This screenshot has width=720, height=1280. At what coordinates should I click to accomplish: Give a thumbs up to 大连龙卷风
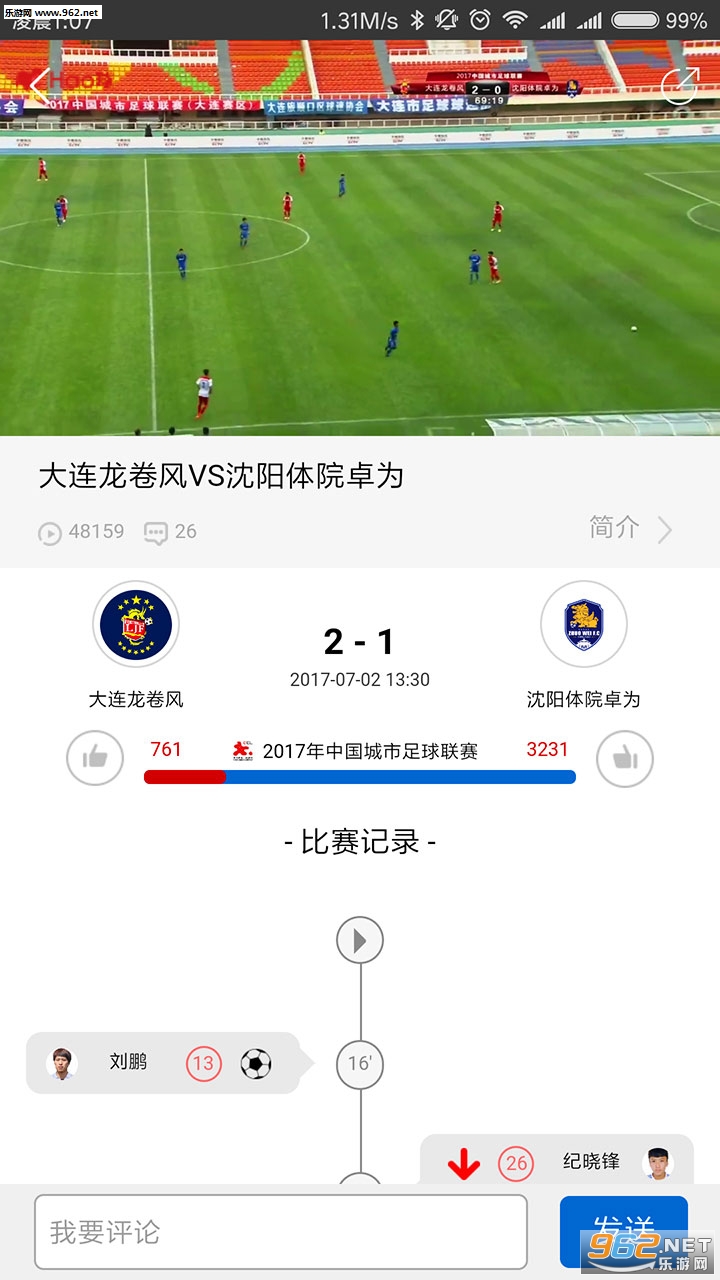(x=95, y=758)
